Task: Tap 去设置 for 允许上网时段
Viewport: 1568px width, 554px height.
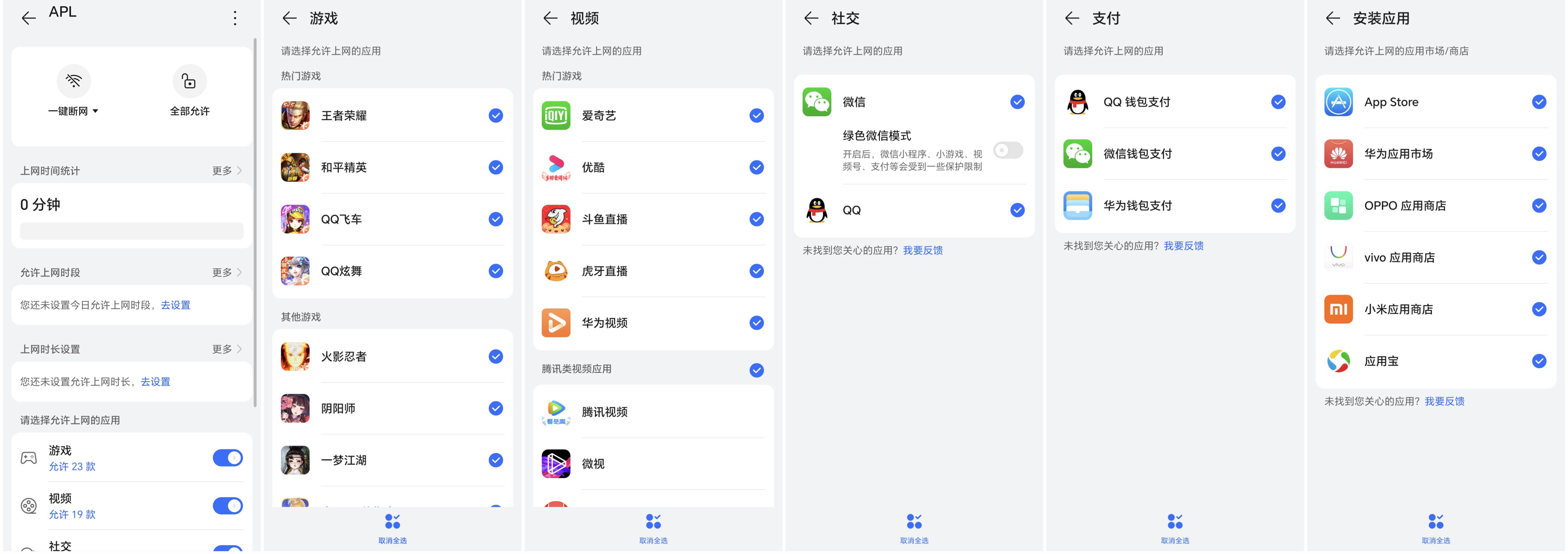Action: point(175,305)
